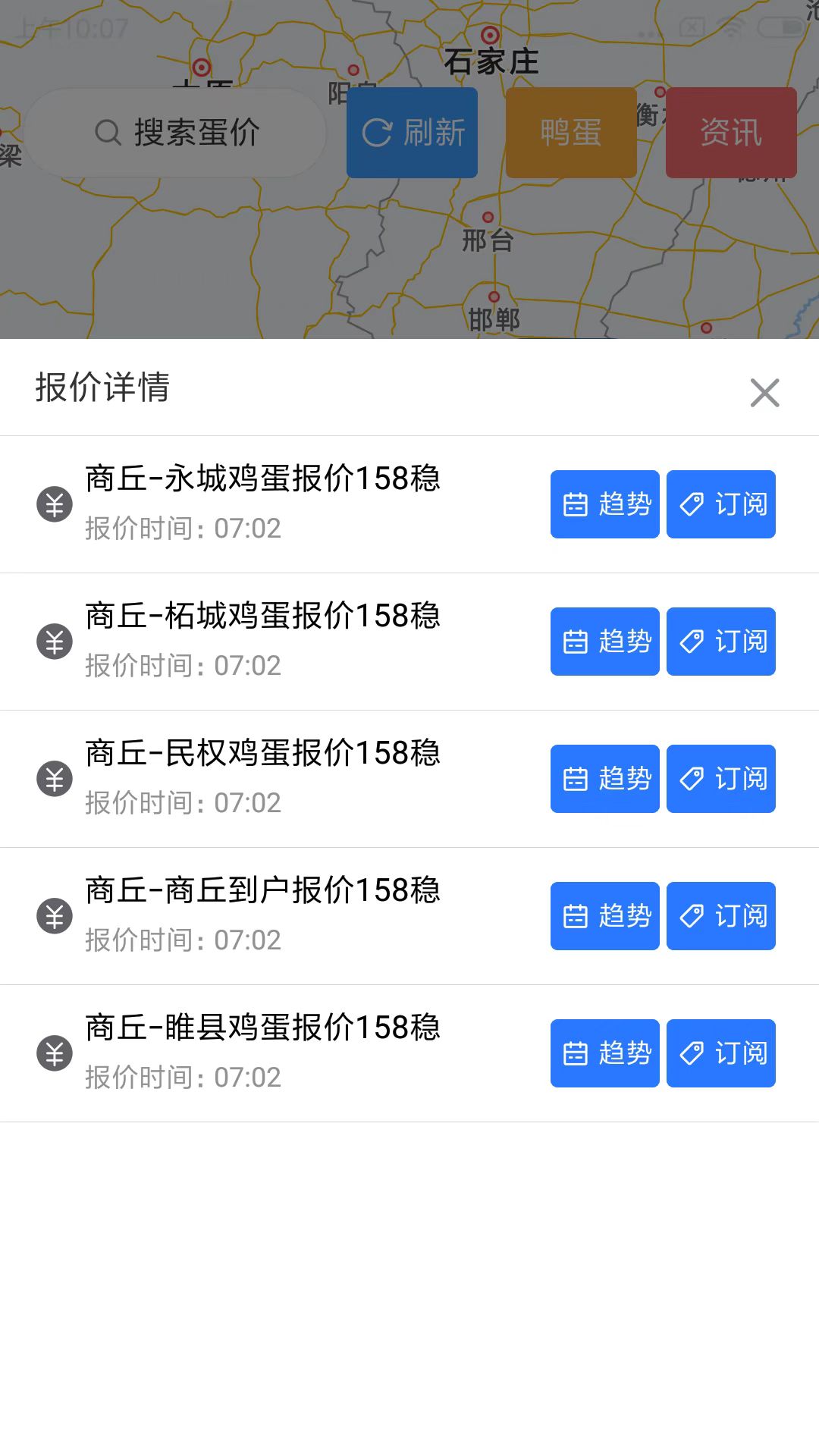This screenshot has width=819, height=1456.
Task: Open 趋势 for 商丘-柘城 egg price
Action: click(604, 642)
